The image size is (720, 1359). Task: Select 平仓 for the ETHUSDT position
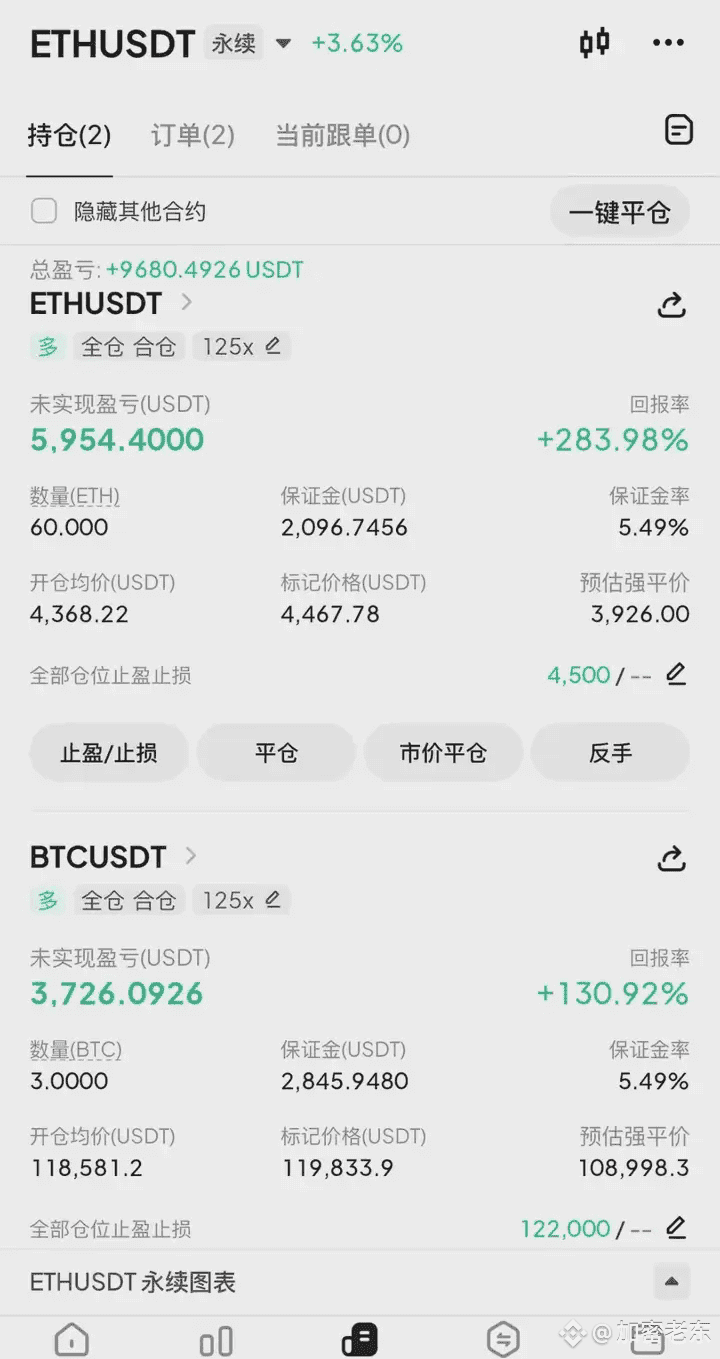coord(276,753)
